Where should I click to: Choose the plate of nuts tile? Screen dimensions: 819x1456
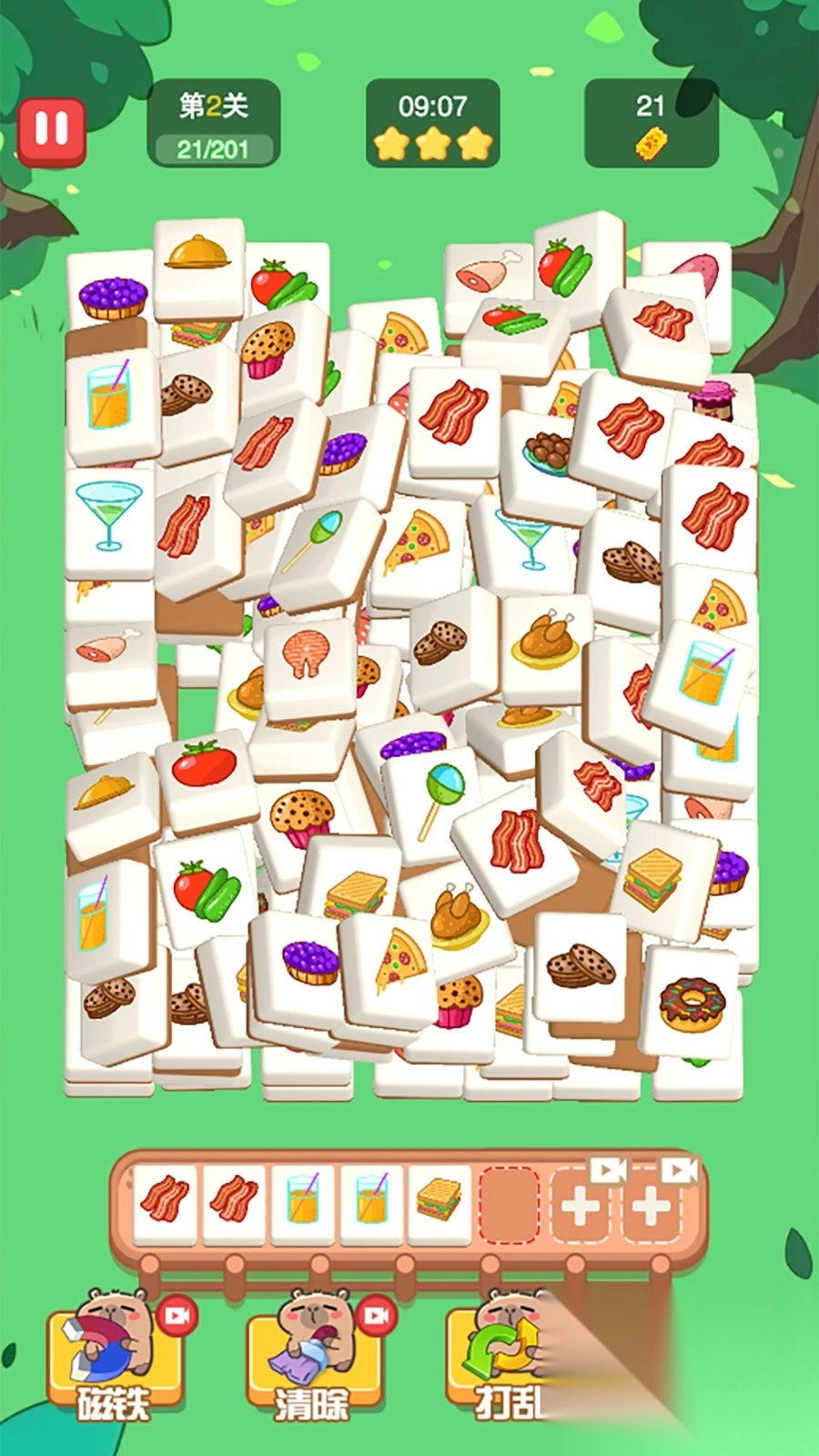(549, 452)
